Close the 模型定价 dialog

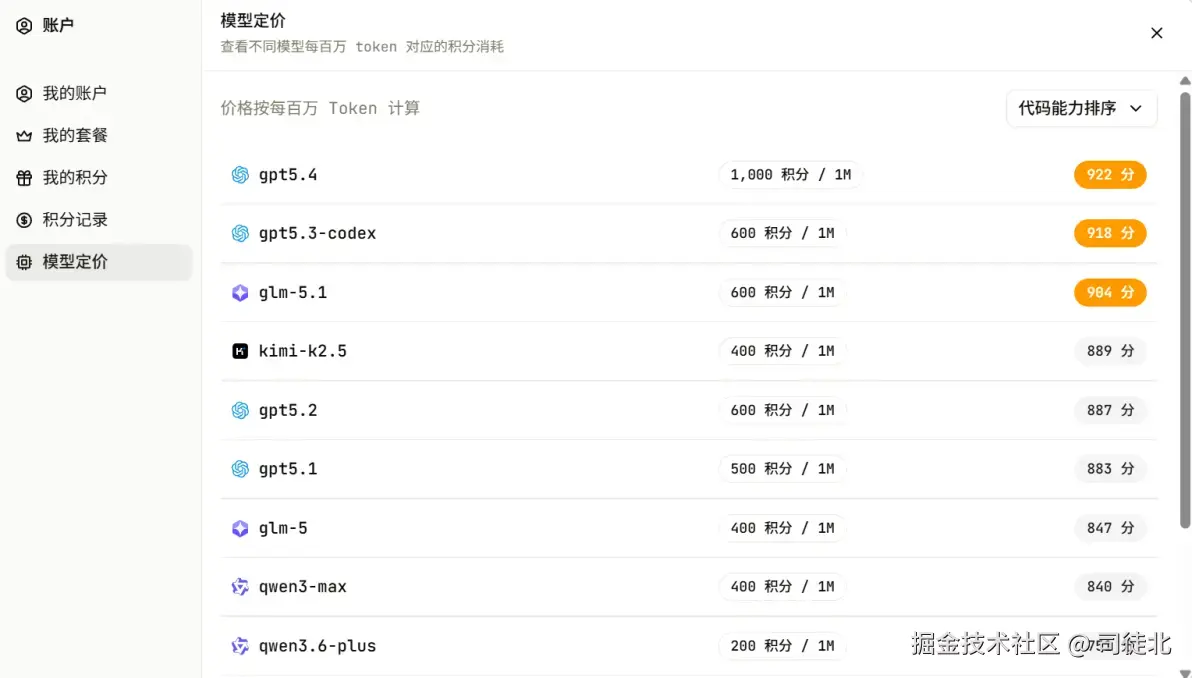pos(1156,33)
